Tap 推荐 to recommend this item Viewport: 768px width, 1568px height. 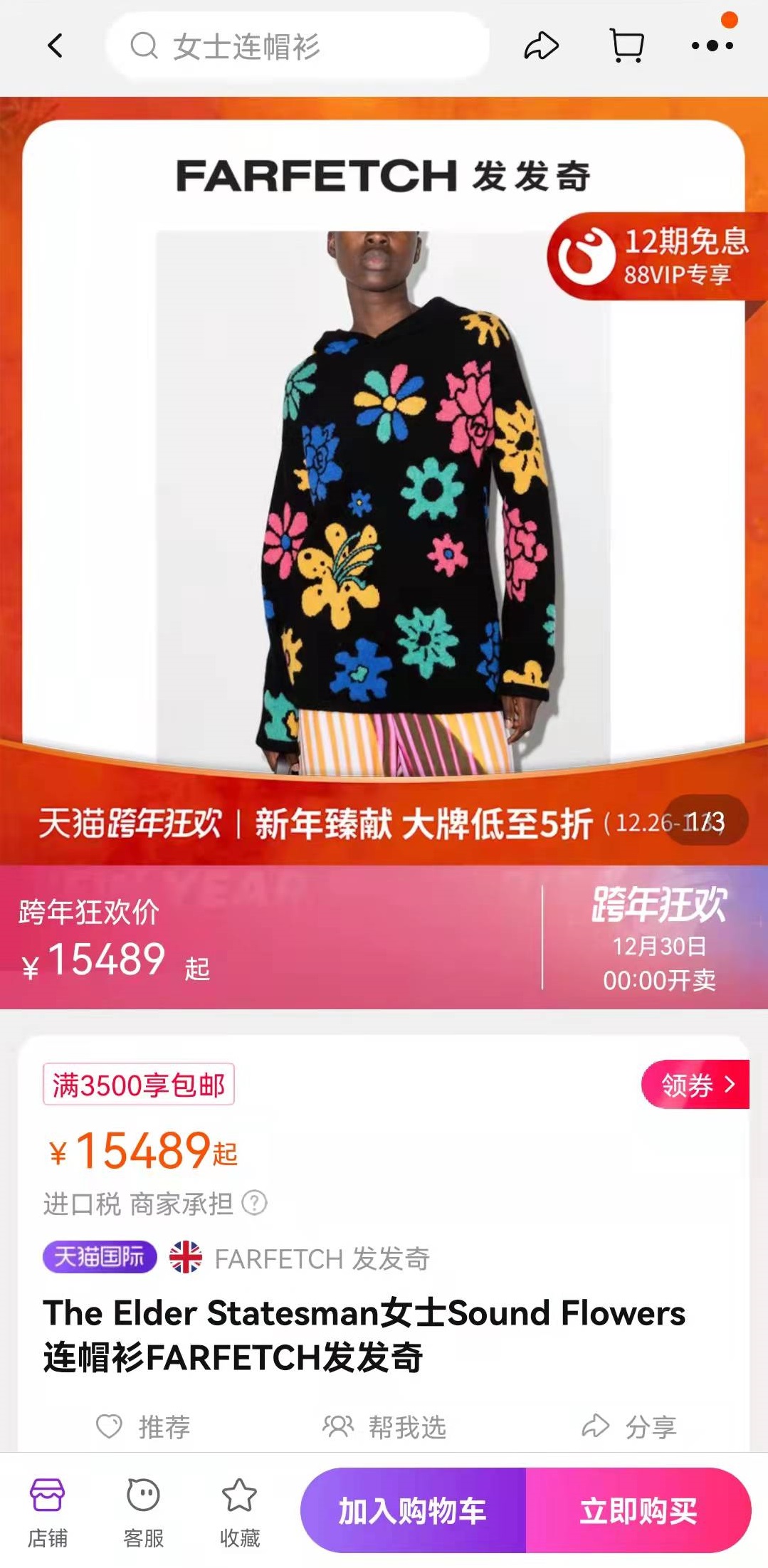[x=144, y=1427]
